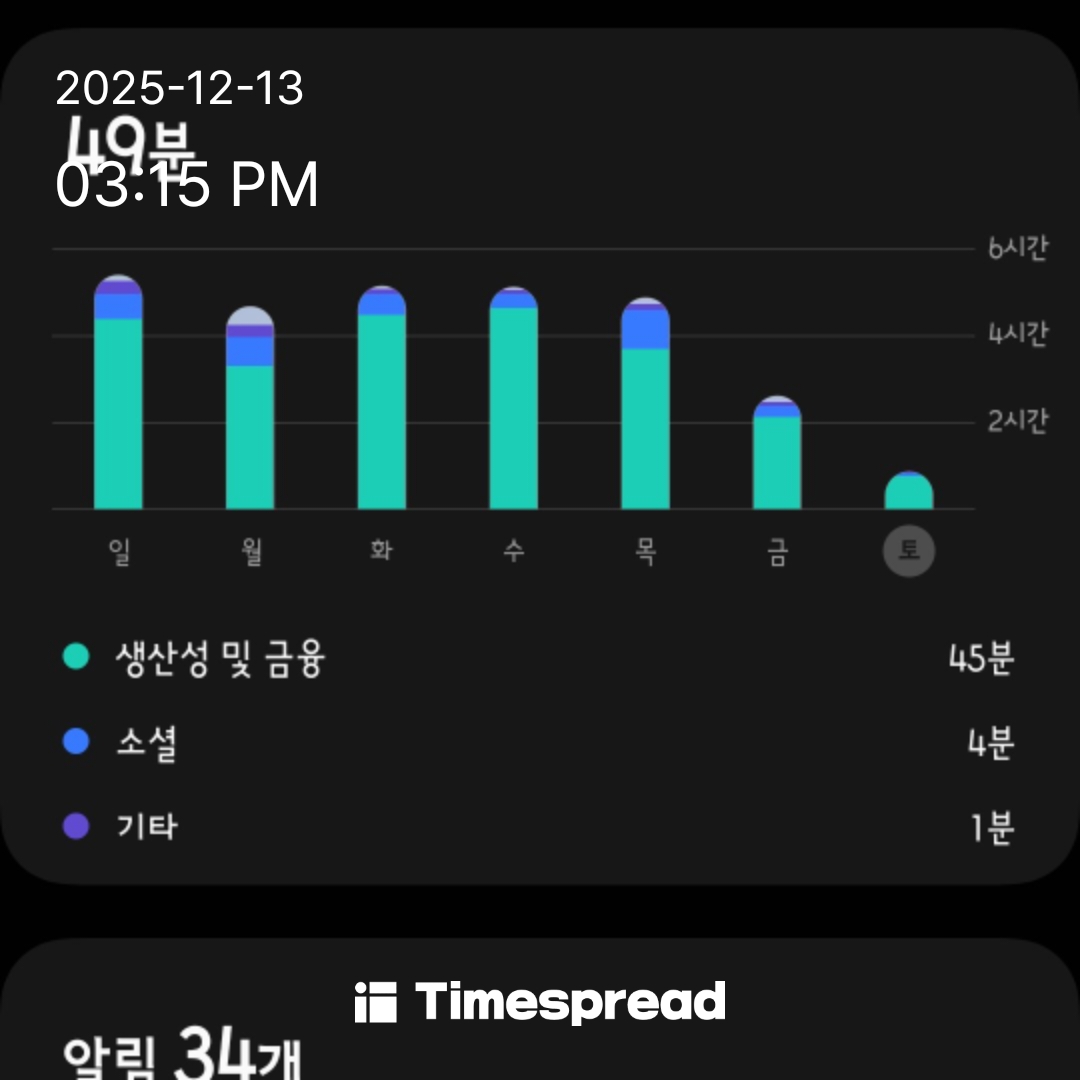Tap the highlighted 토 (Saturday) day
The height and width of the screenshot is (1080, 1080).
coord(908,552)
